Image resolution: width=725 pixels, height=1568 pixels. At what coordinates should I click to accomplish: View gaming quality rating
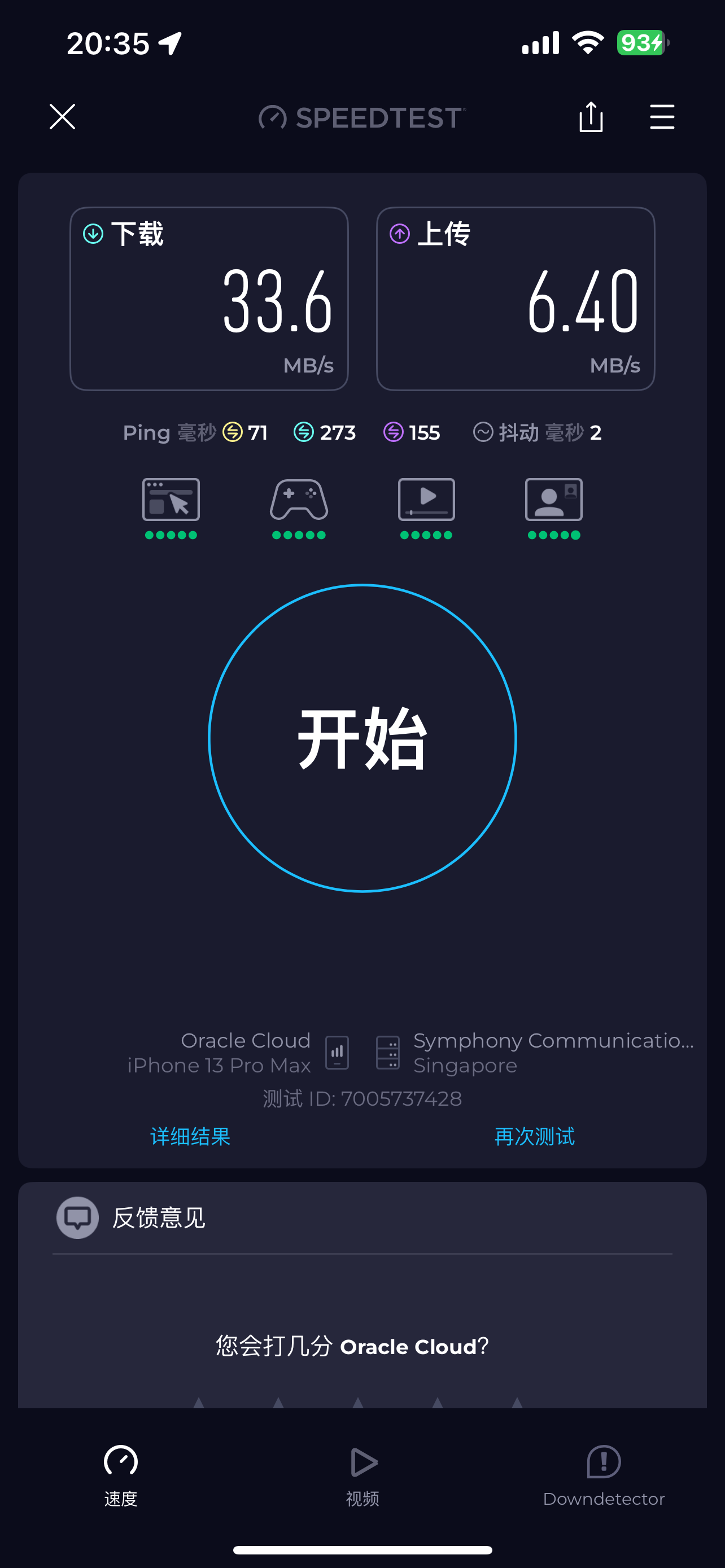point(299,507)
